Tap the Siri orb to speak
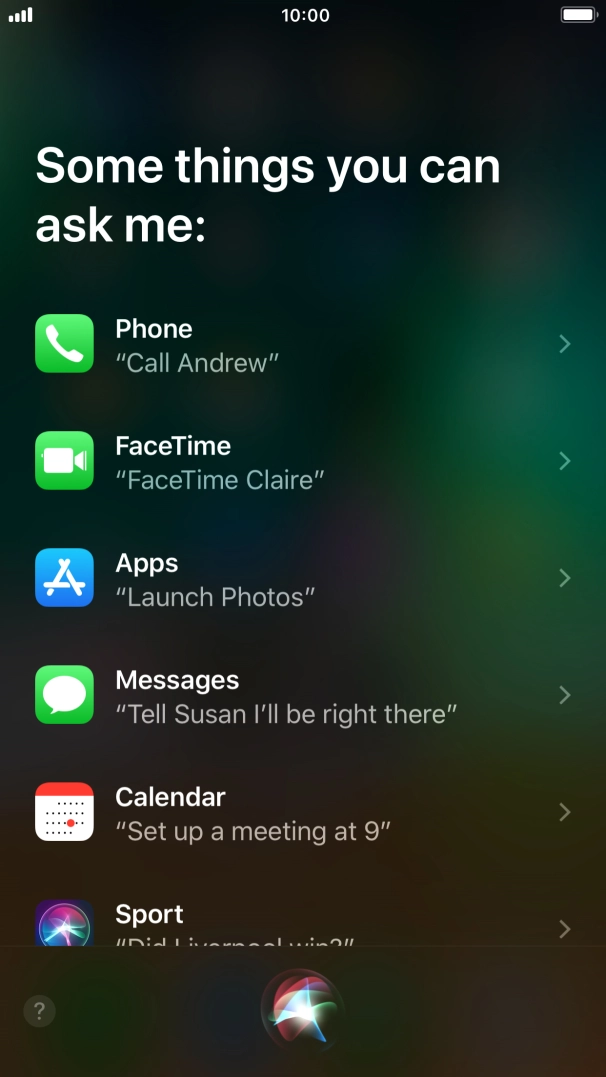Viewport: 606px width, 1077px height. click(303, 1010)
